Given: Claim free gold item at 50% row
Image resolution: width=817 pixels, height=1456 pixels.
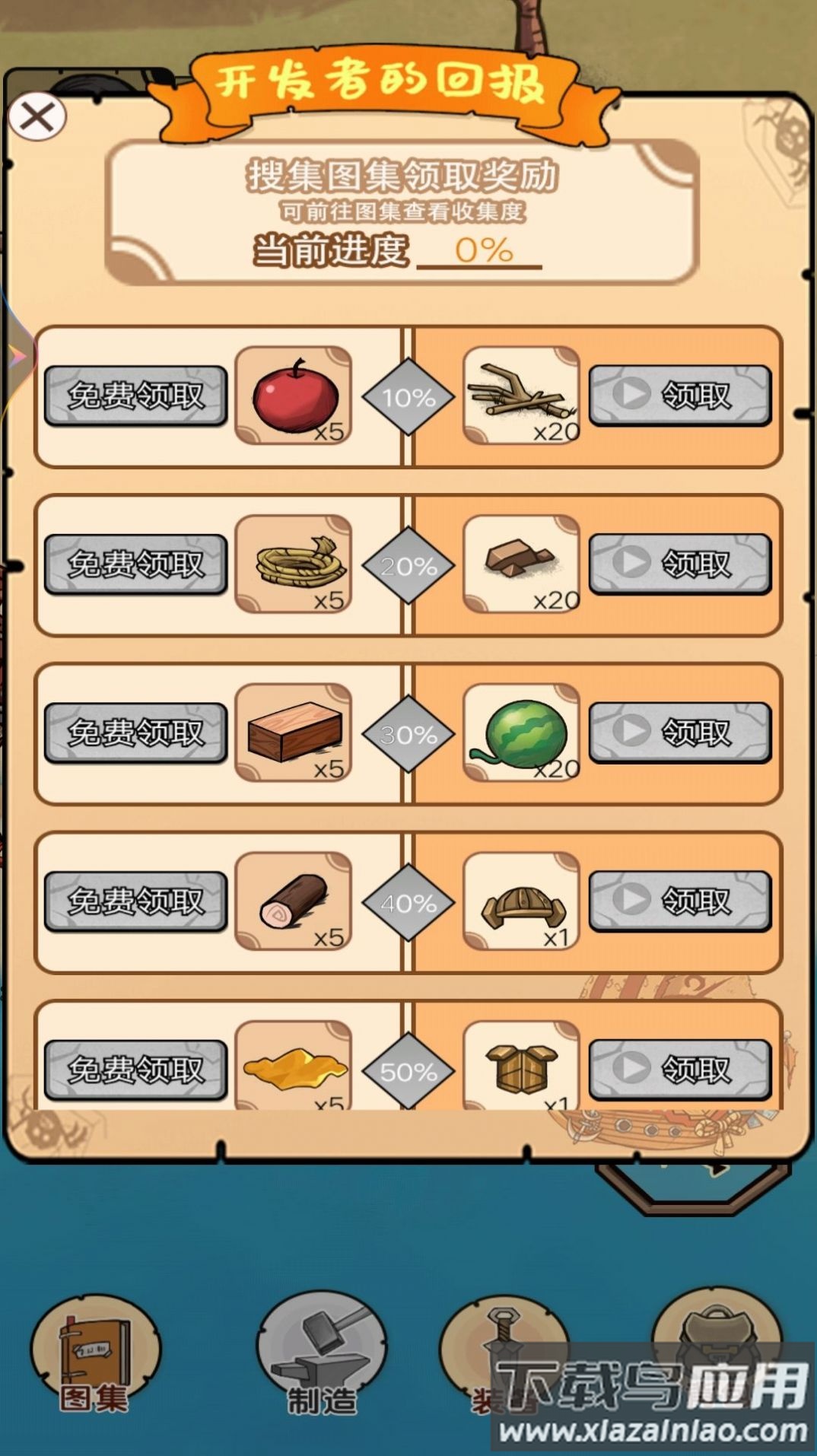Looking at the screenshot, I should pos(135,1070).
